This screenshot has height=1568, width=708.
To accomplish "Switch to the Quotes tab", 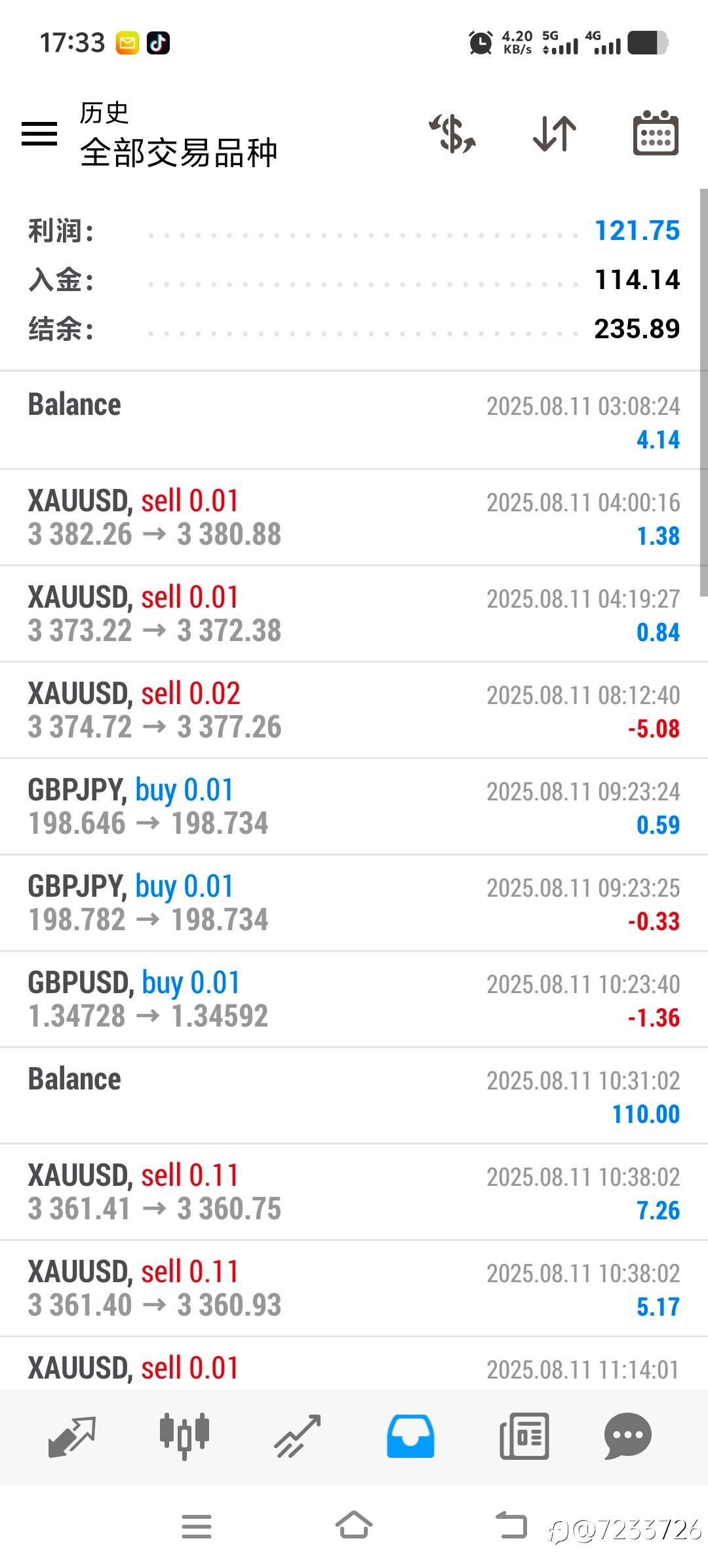I will (72, 1436).
